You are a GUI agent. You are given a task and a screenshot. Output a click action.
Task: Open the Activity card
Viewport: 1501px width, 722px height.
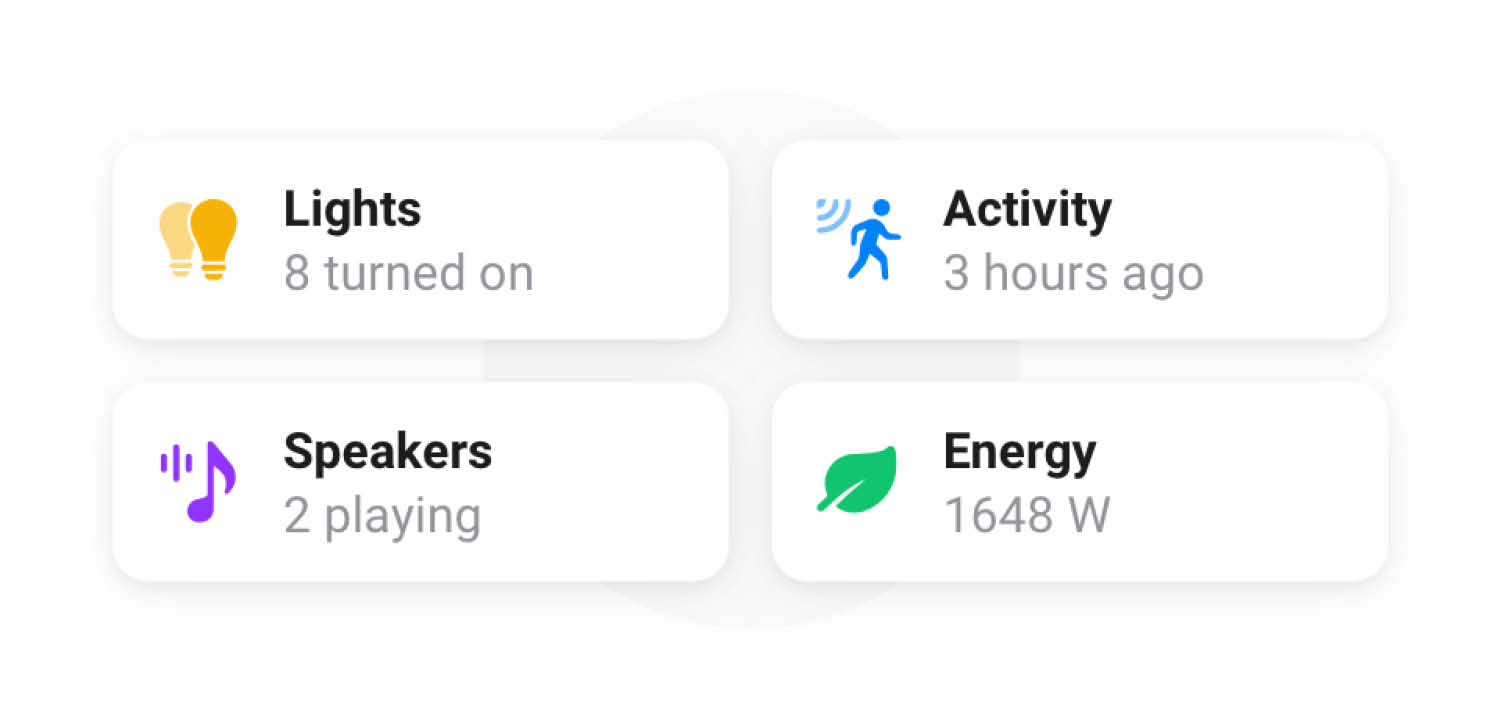pos(1080,240)
